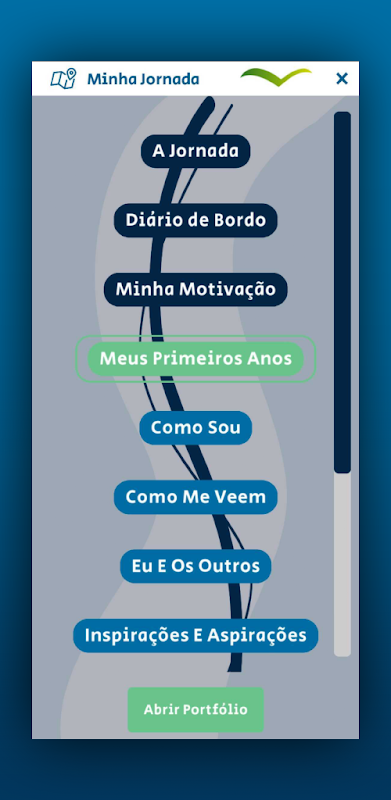Tap the Abrir Portfólio button

(x=196, y=710)
